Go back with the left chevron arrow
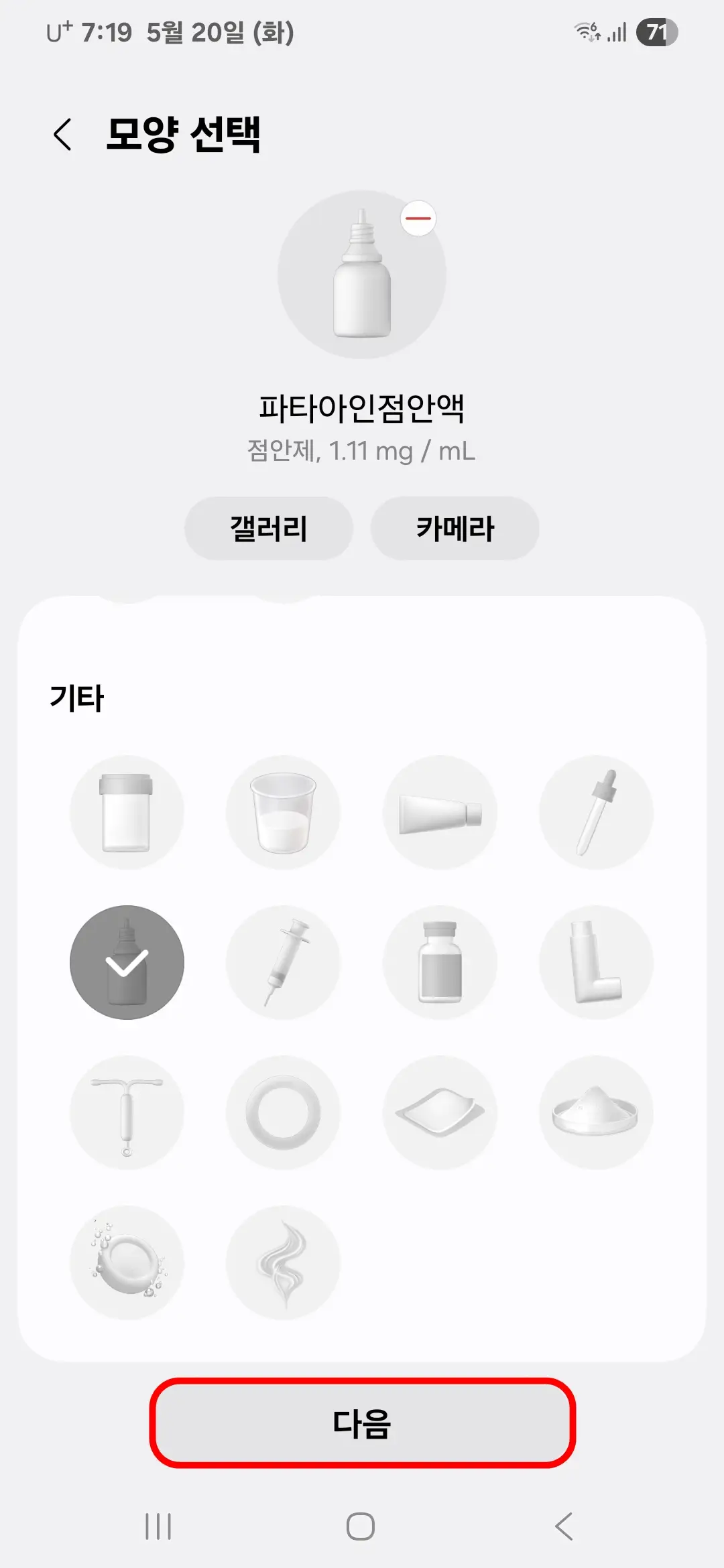 point(63,134)
